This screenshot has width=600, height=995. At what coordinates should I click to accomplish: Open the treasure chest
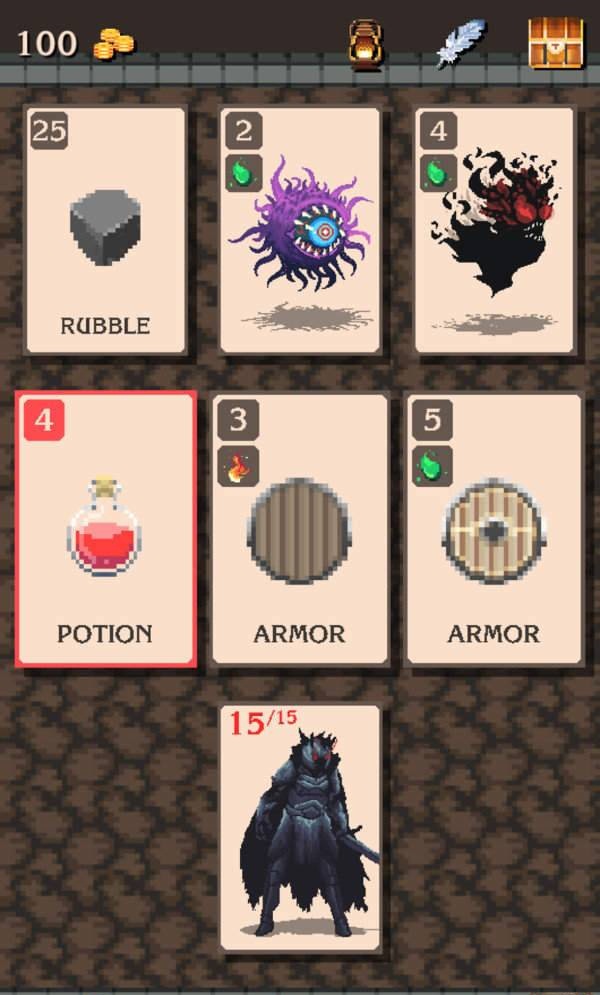pyautogui.click(x=555, y=43)
